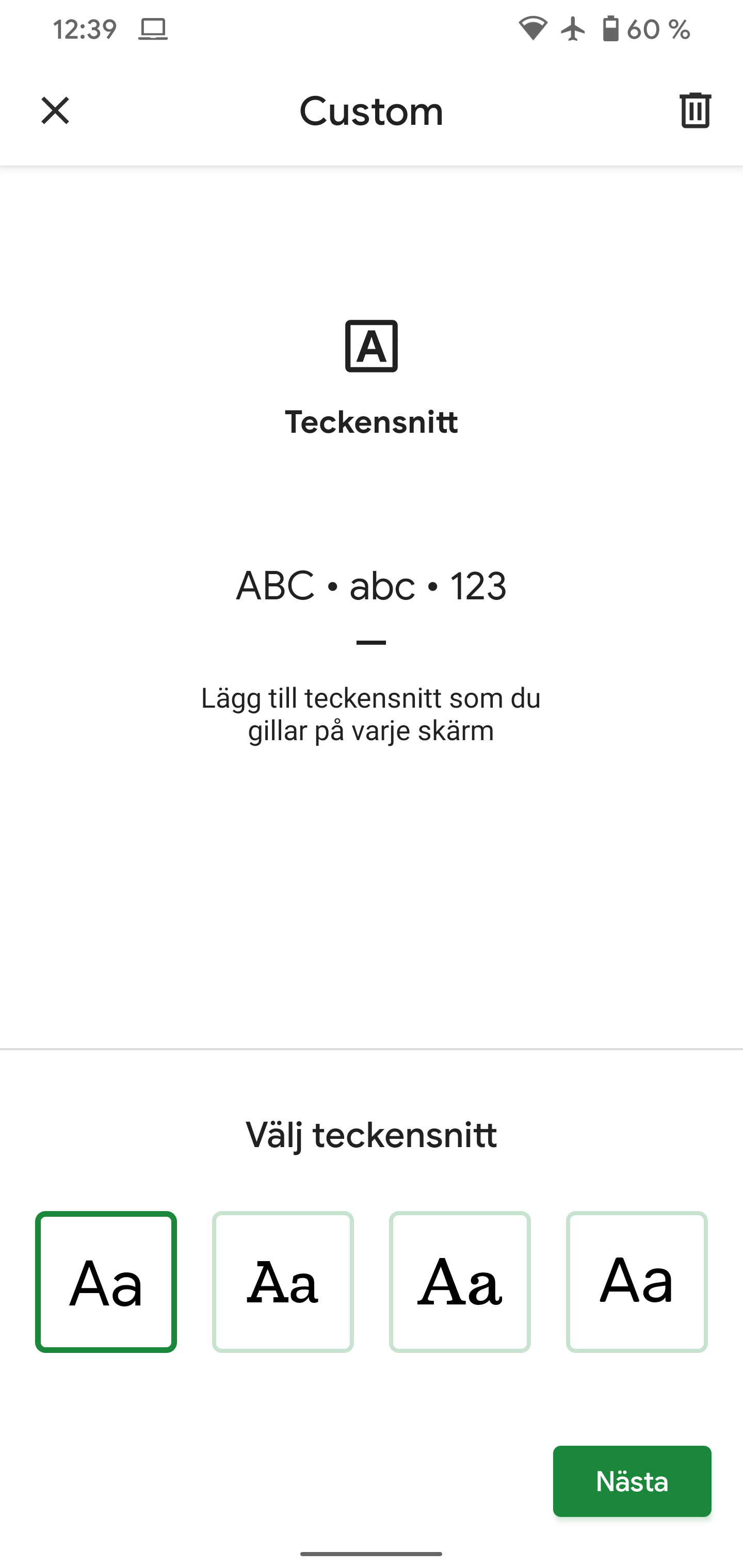The height and width of the screenshot is (1568, 743).
Task: Select the first sans-serif font option
Action: click(x=106, y=1282)
